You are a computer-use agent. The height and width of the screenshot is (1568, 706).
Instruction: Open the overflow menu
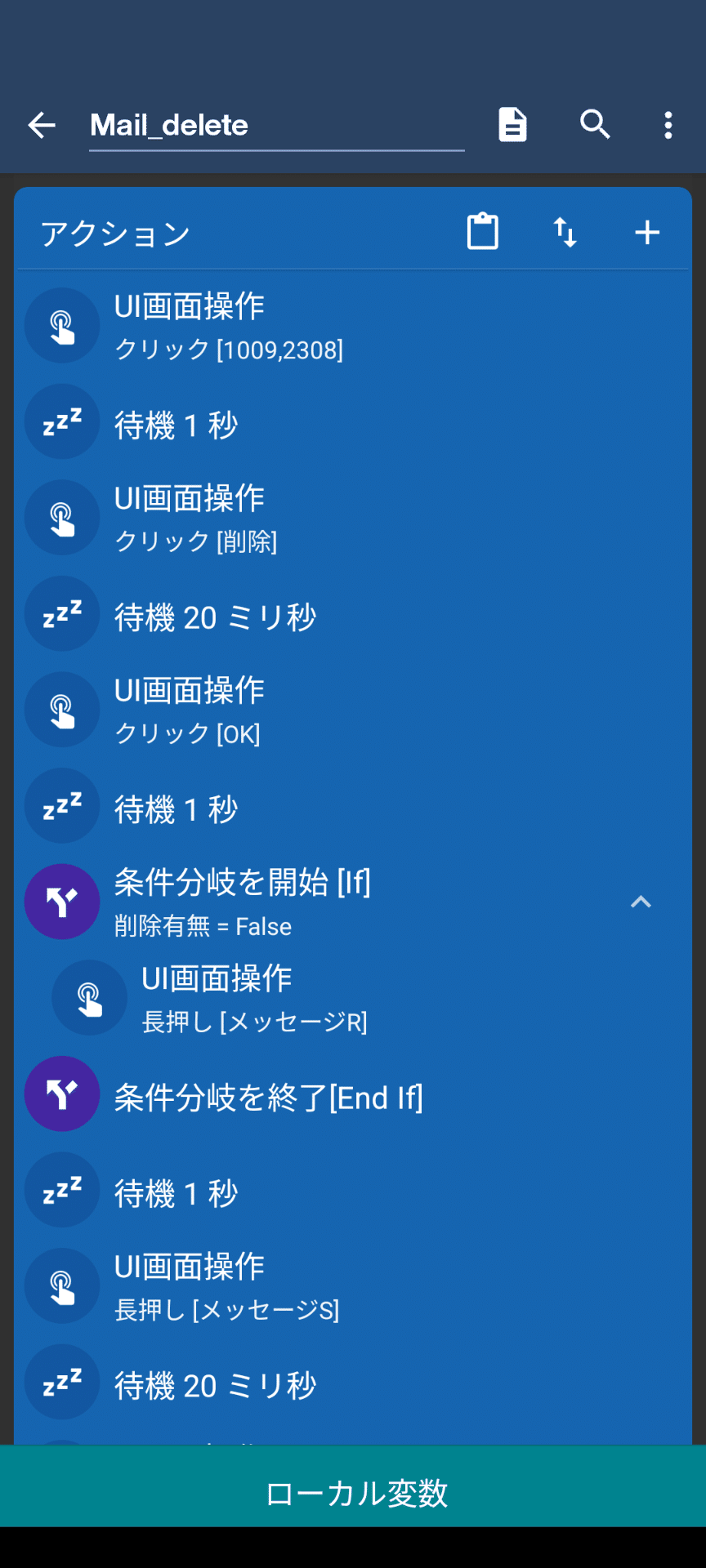(668, 125)
